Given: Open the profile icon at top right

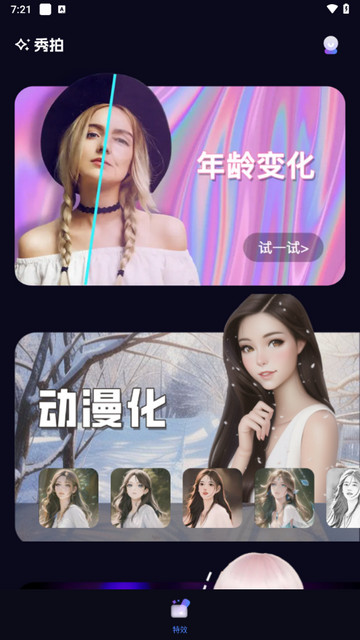Looking at the screenshot, I should pos(331,45).
